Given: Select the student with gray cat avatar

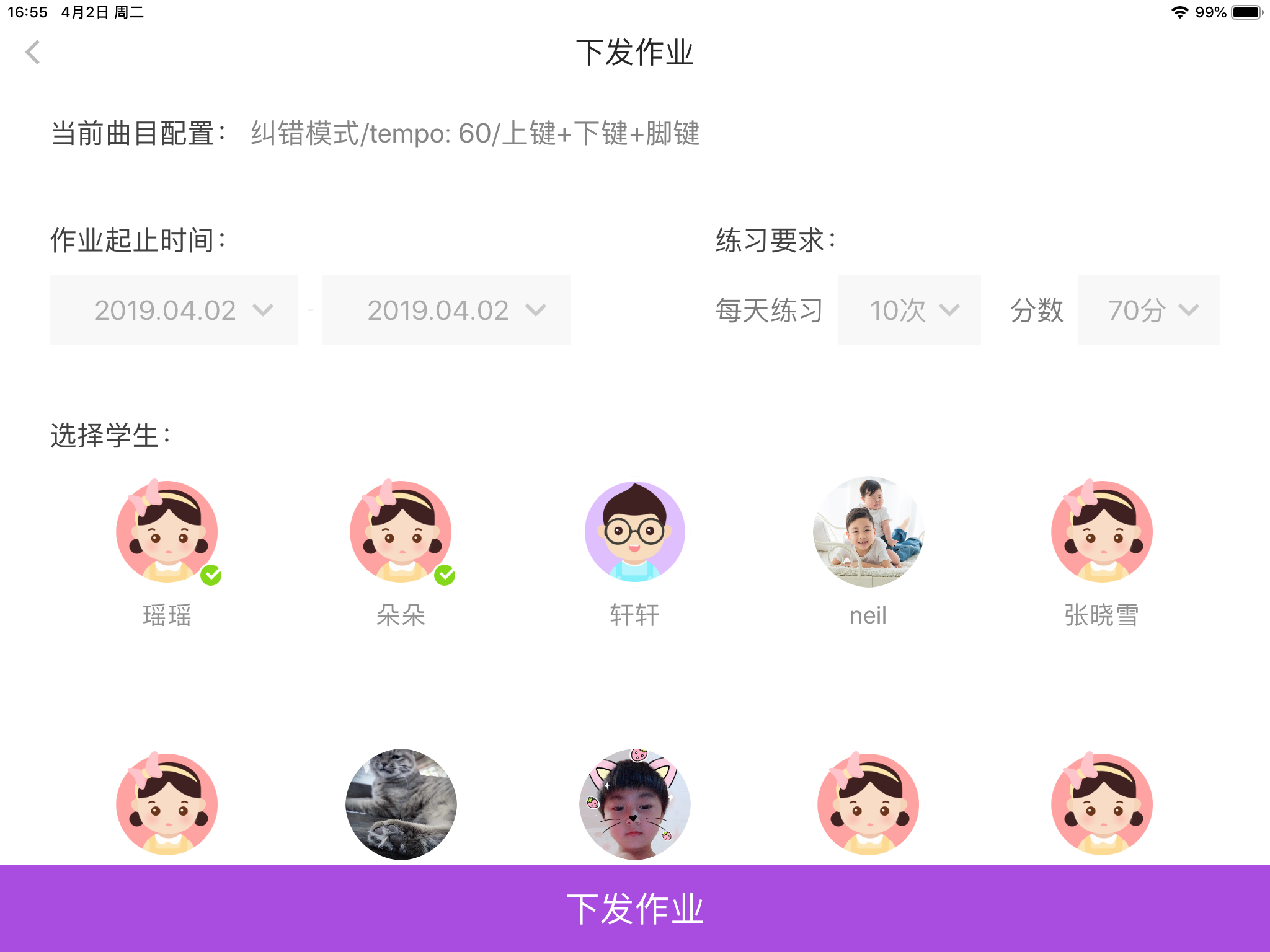Looking at the screenshot, I should pos(401,804).
